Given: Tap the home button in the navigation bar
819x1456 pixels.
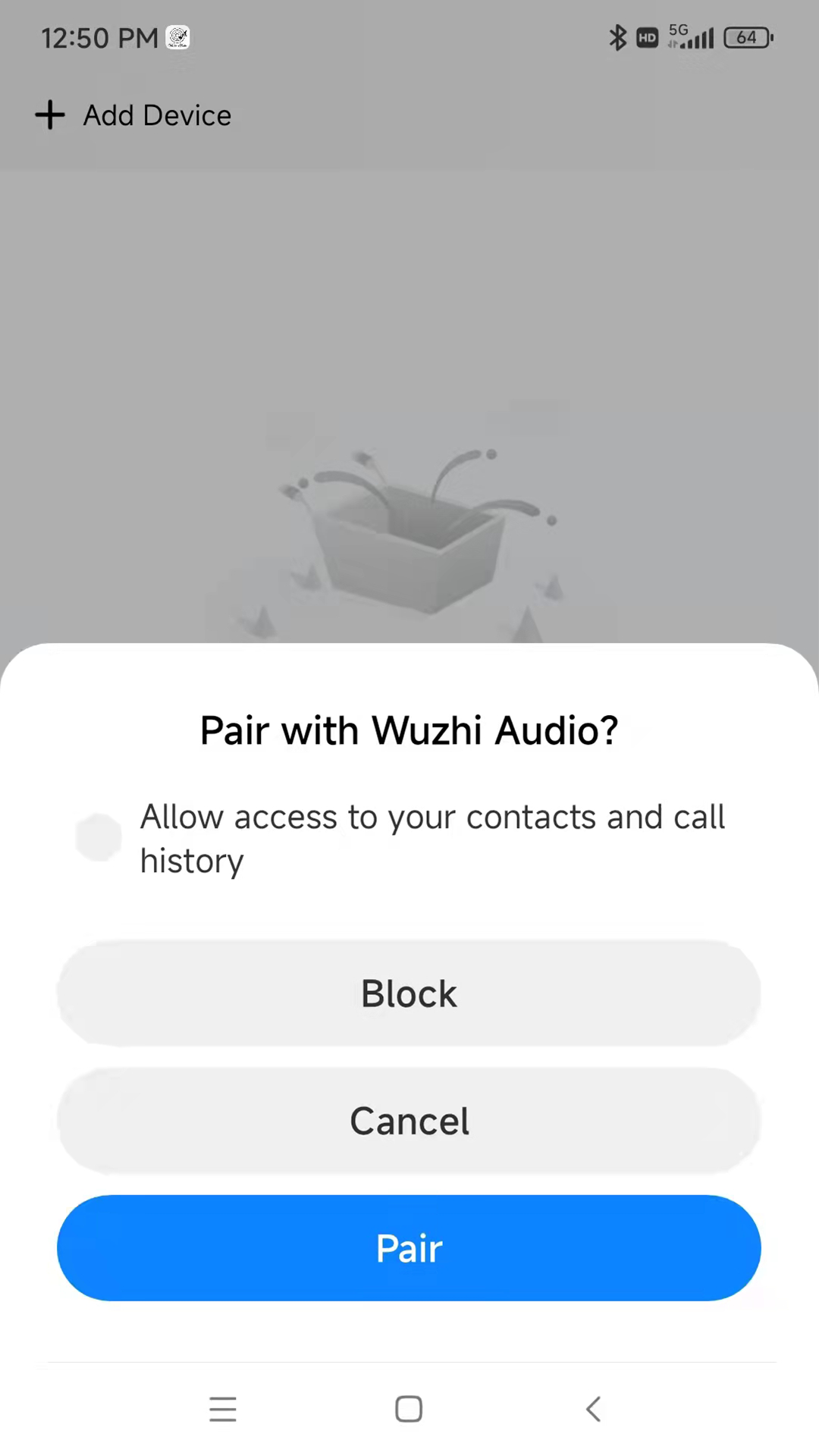Looking at the screenshot, I should [x=408, y=1408].
